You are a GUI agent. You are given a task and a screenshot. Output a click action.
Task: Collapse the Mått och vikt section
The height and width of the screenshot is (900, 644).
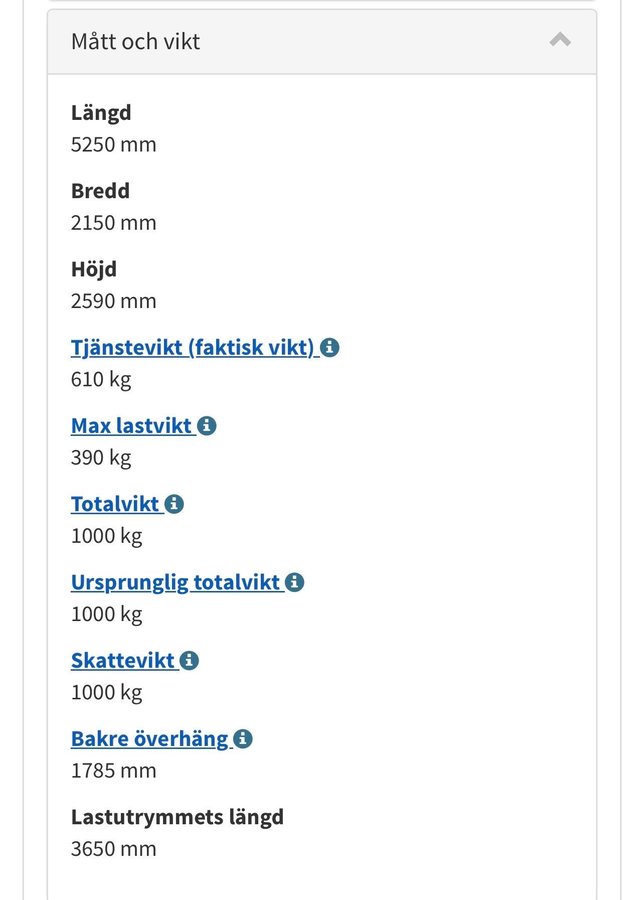[x=560, y=41]
